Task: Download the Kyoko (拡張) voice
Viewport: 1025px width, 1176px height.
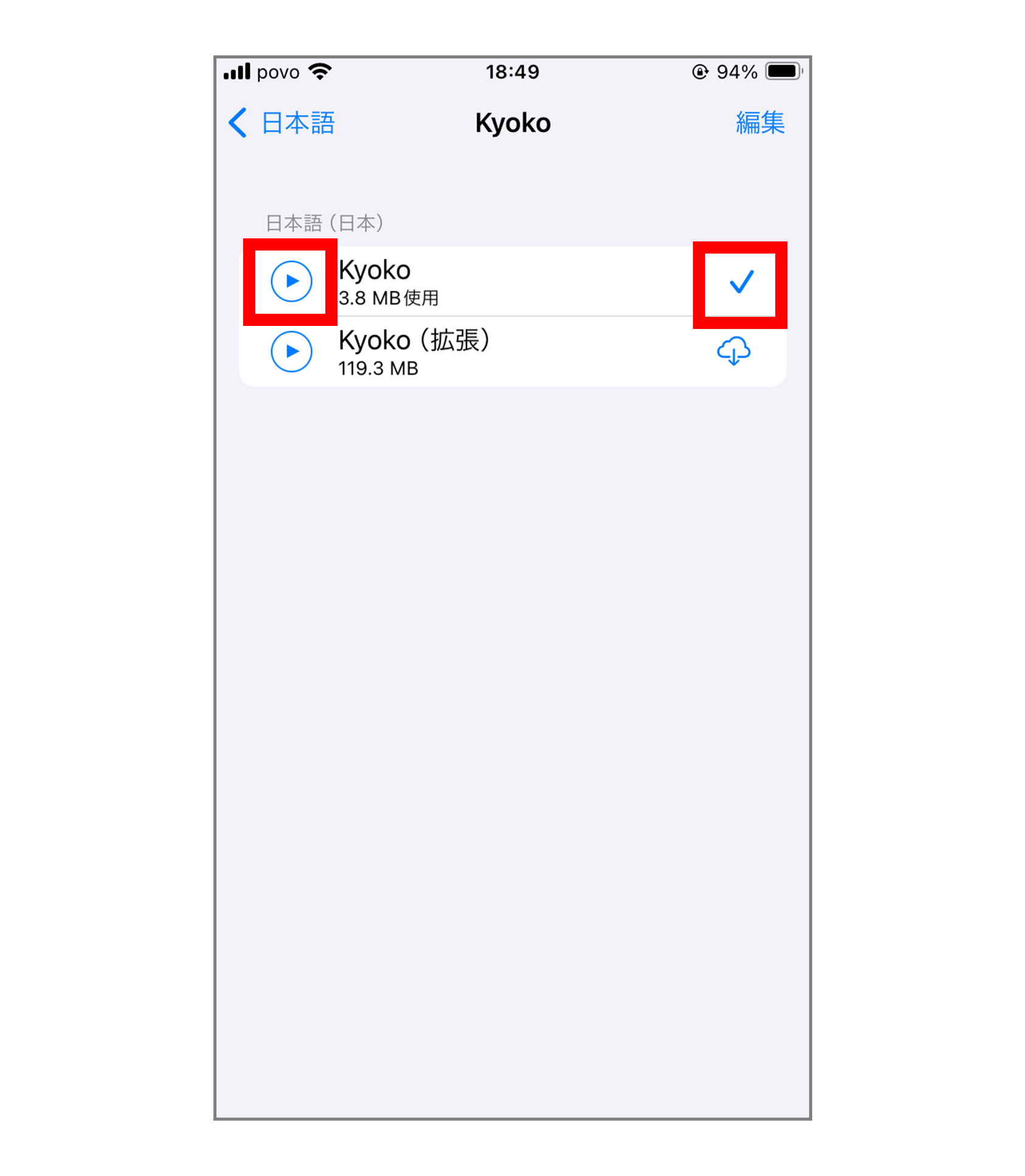Action: click(733, 351)
